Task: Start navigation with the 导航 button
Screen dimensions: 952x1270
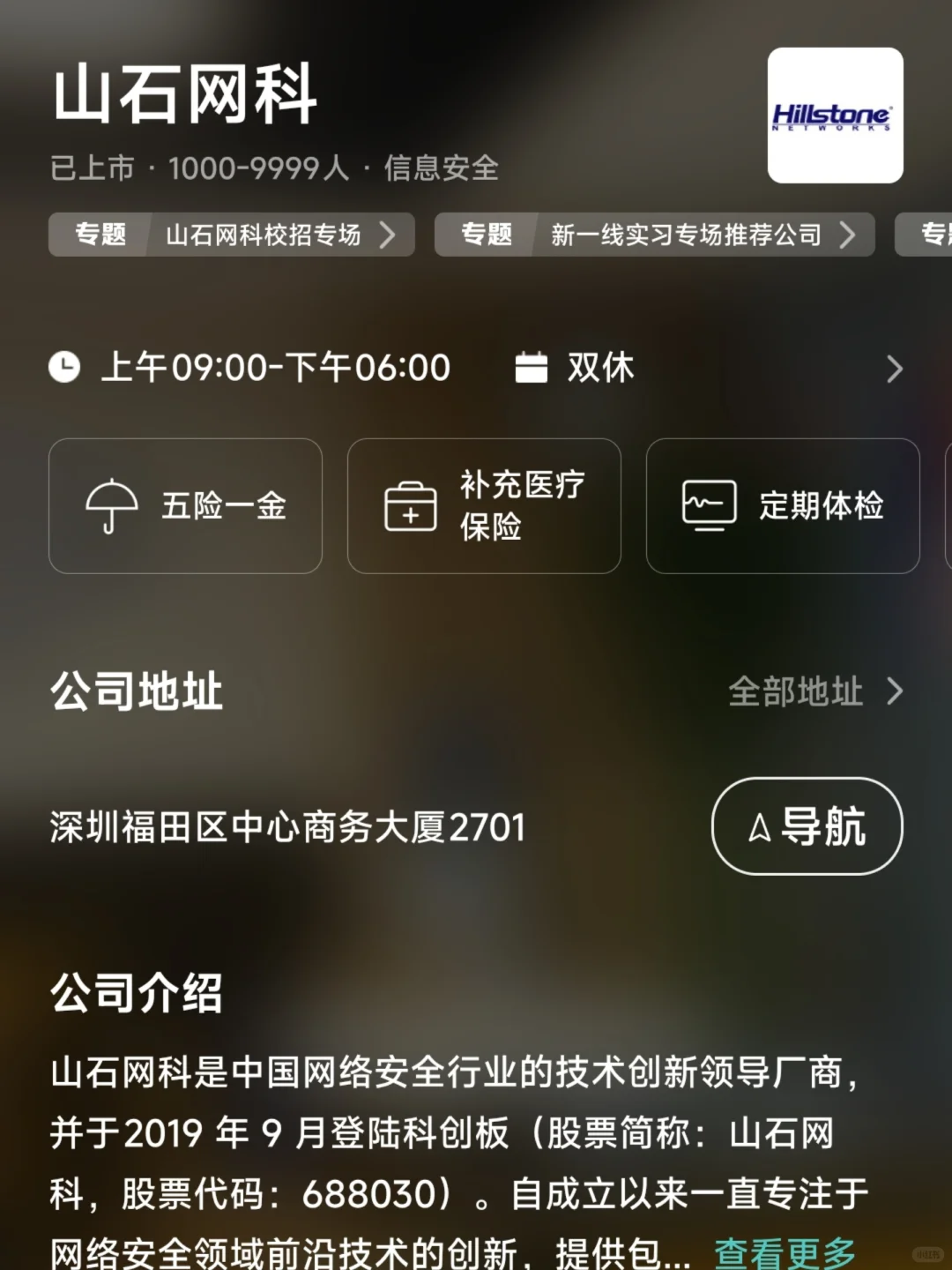Action: click(x=807, y=826)
